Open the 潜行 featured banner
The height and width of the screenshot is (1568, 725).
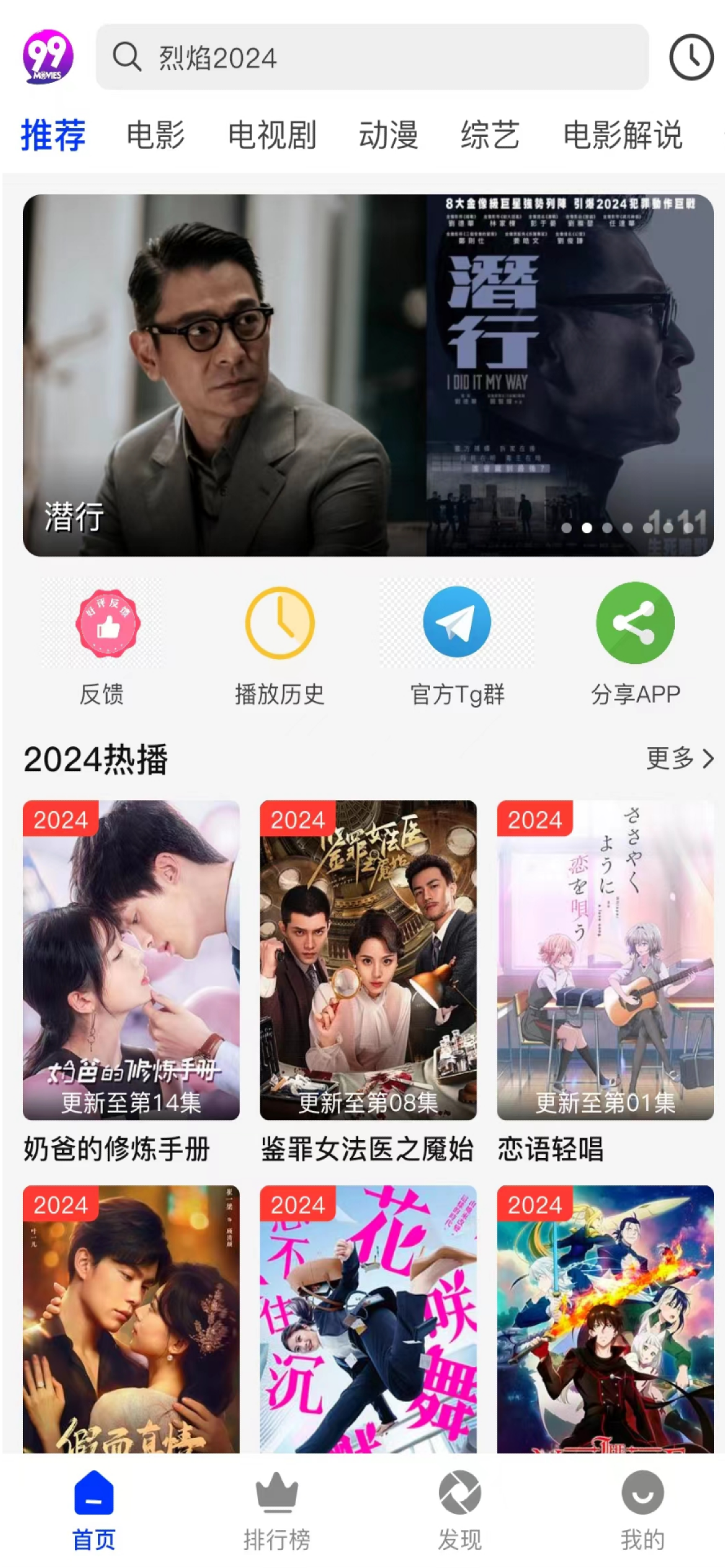(368, 375)
